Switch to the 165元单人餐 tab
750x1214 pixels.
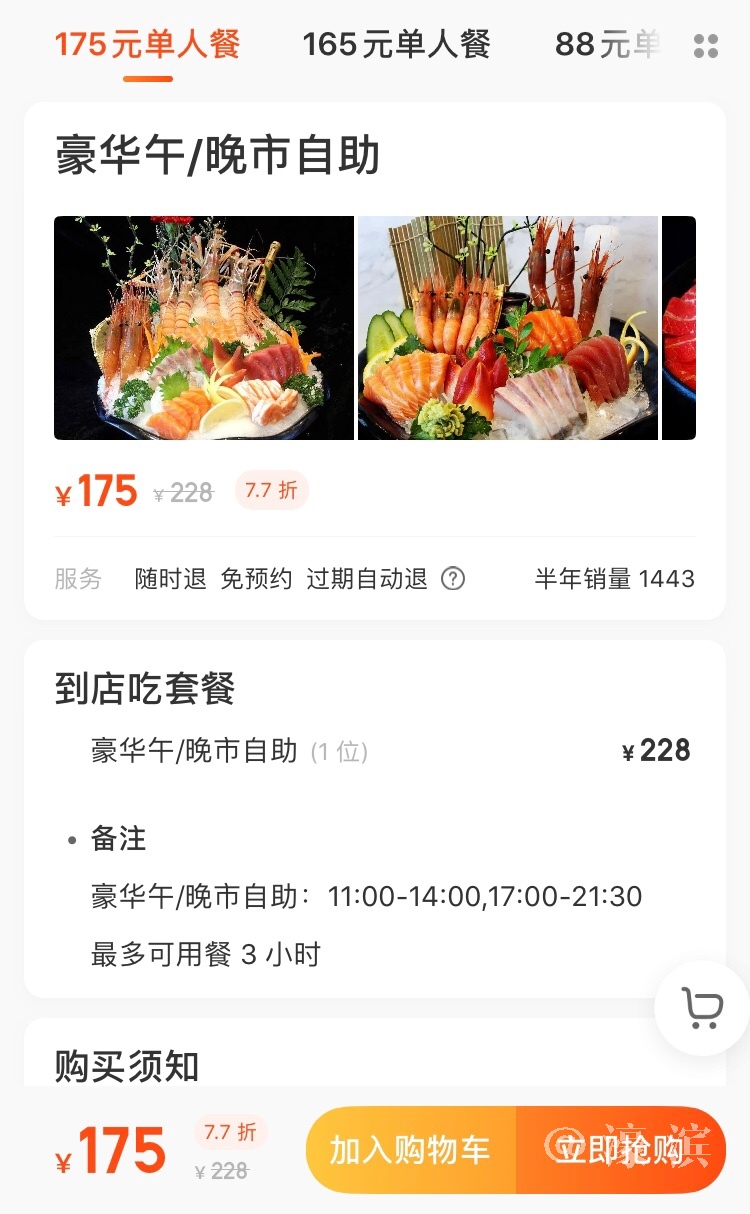(x=396, y=45)
